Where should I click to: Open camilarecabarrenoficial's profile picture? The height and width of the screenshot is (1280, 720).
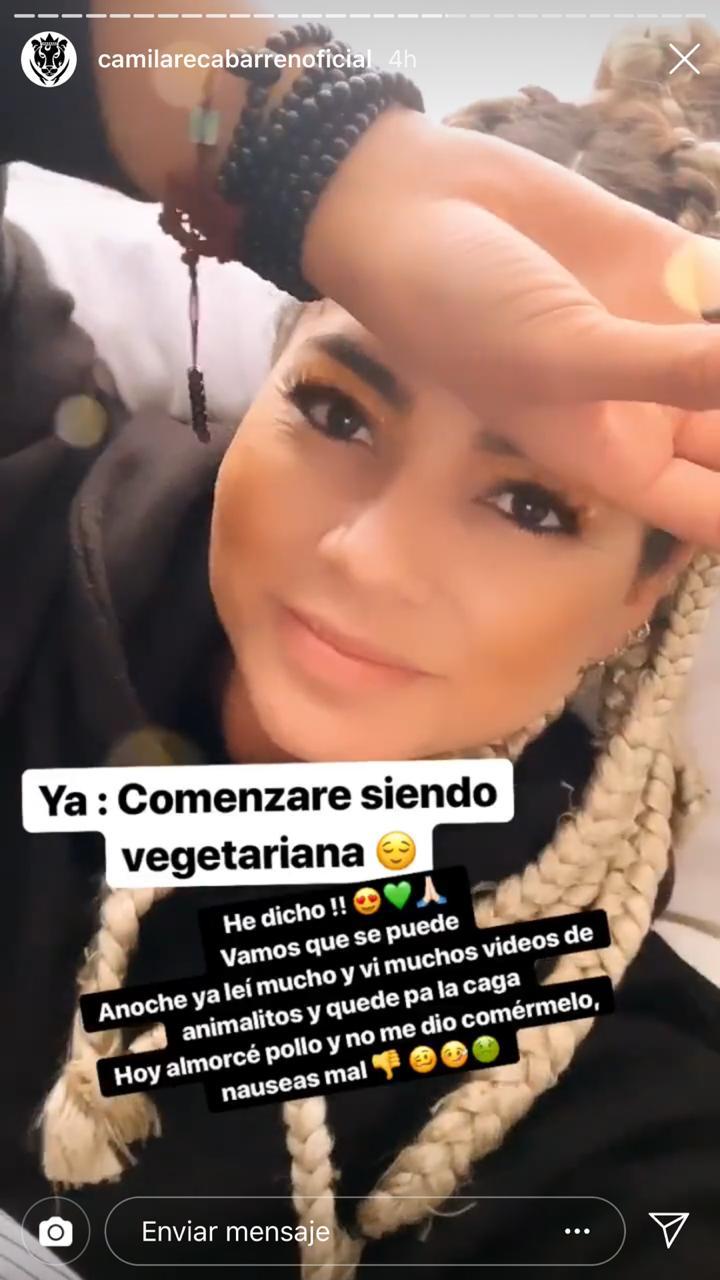[x=49, y=59]
